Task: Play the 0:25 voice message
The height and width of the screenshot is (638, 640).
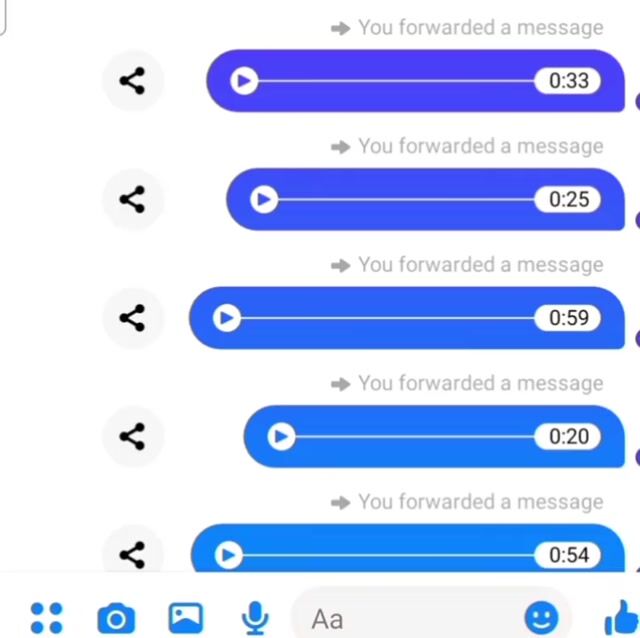Action: pyautogui.click(x=264, y=200)
